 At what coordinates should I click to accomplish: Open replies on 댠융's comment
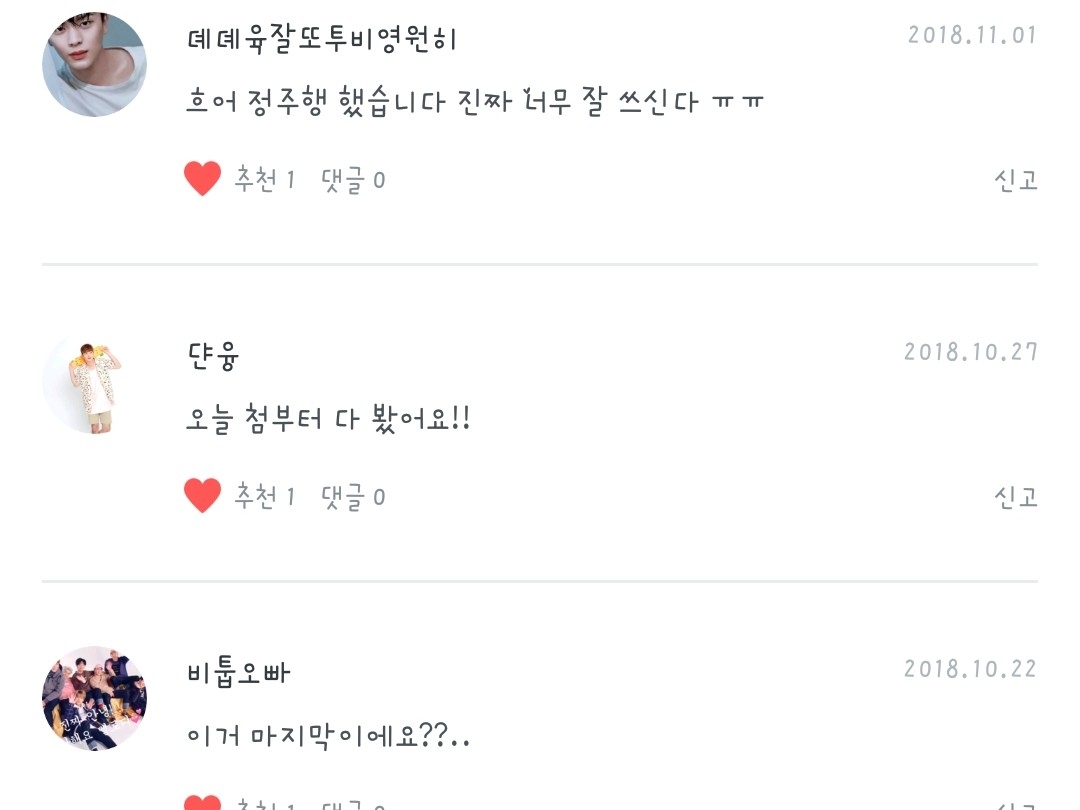click(x=353, y=496)
